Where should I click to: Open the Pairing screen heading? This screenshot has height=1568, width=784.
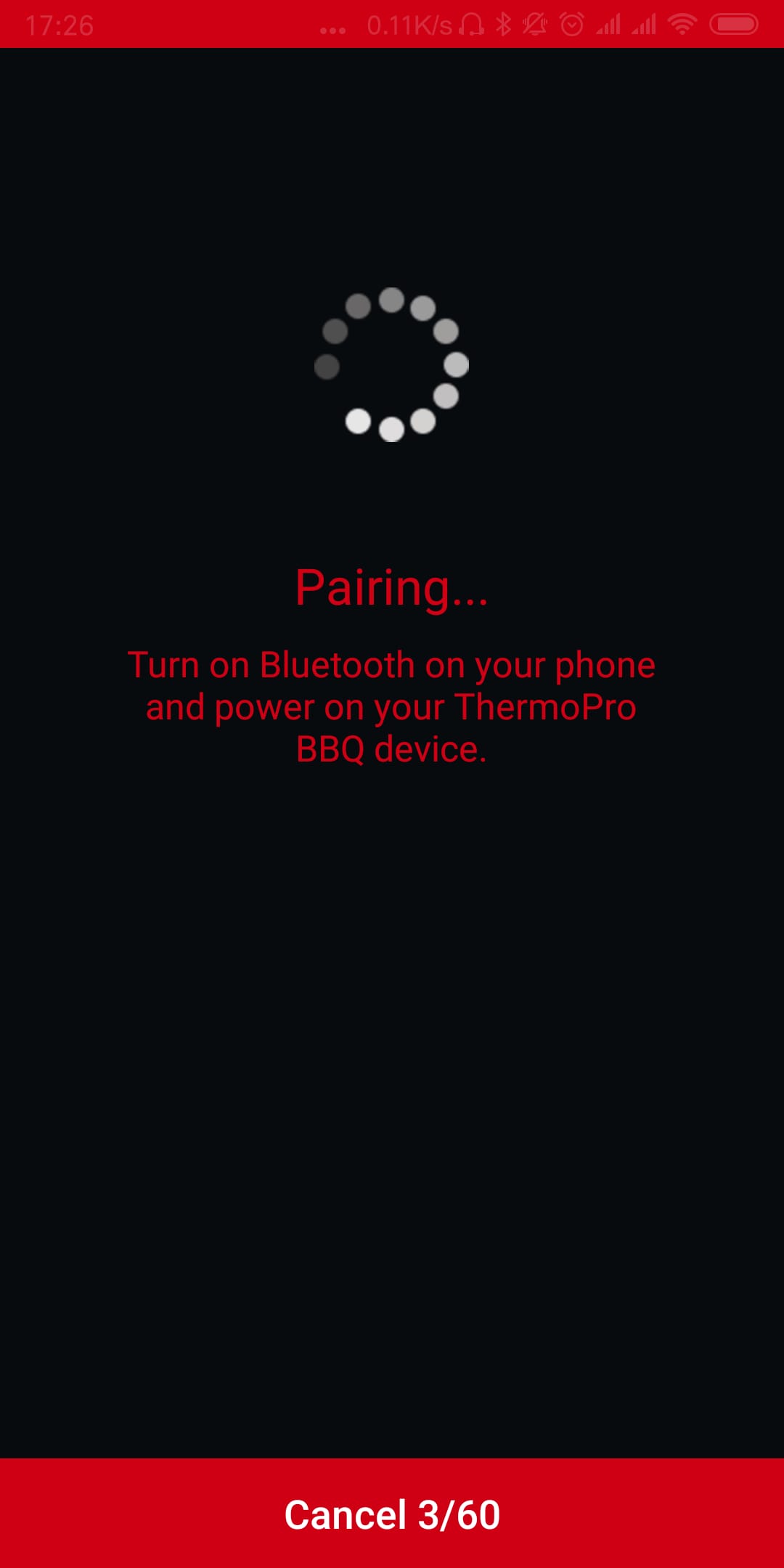click(x=392, y=589)
